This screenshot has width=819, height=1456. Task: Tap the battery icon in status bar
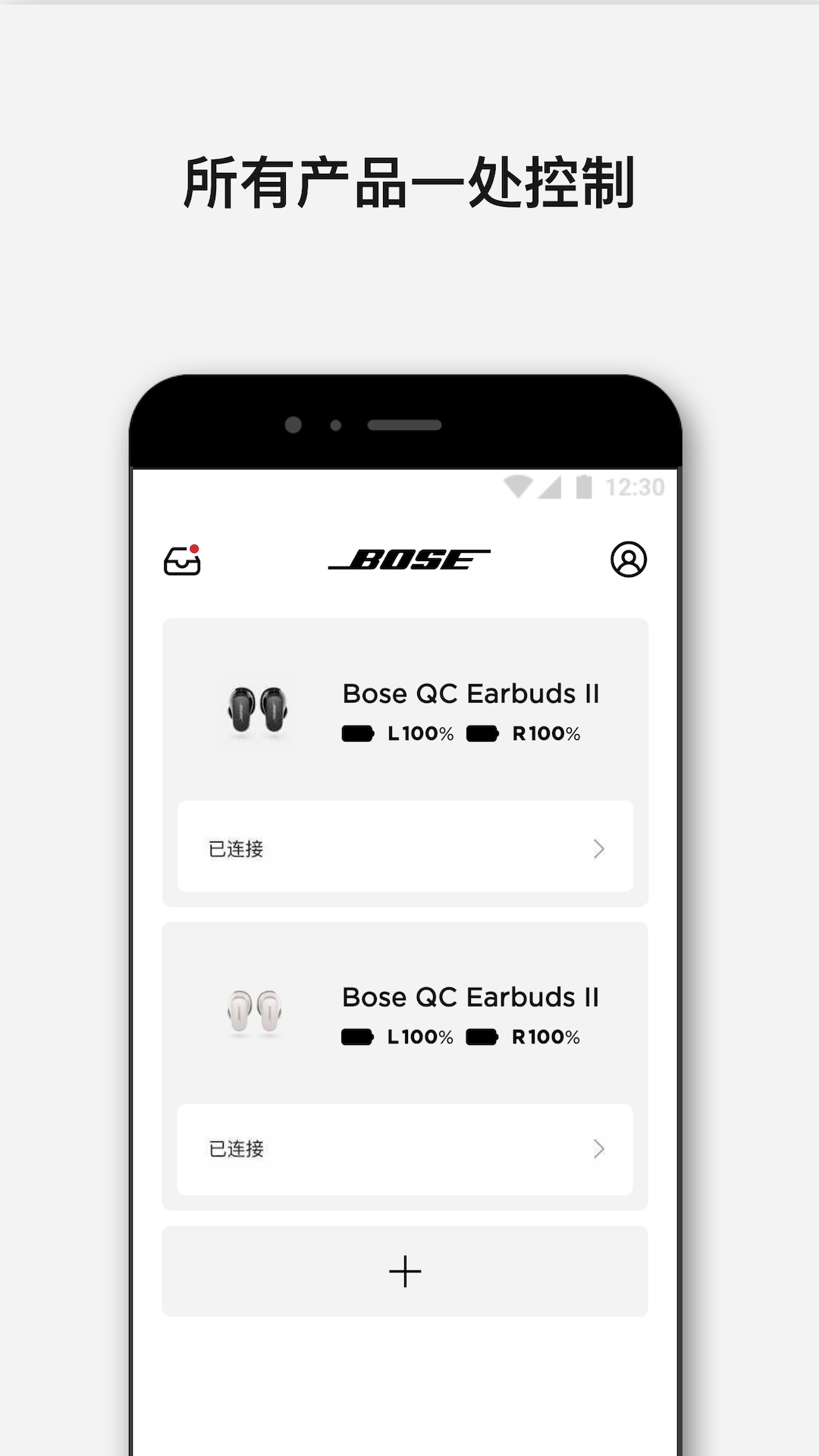pos(584,487)
